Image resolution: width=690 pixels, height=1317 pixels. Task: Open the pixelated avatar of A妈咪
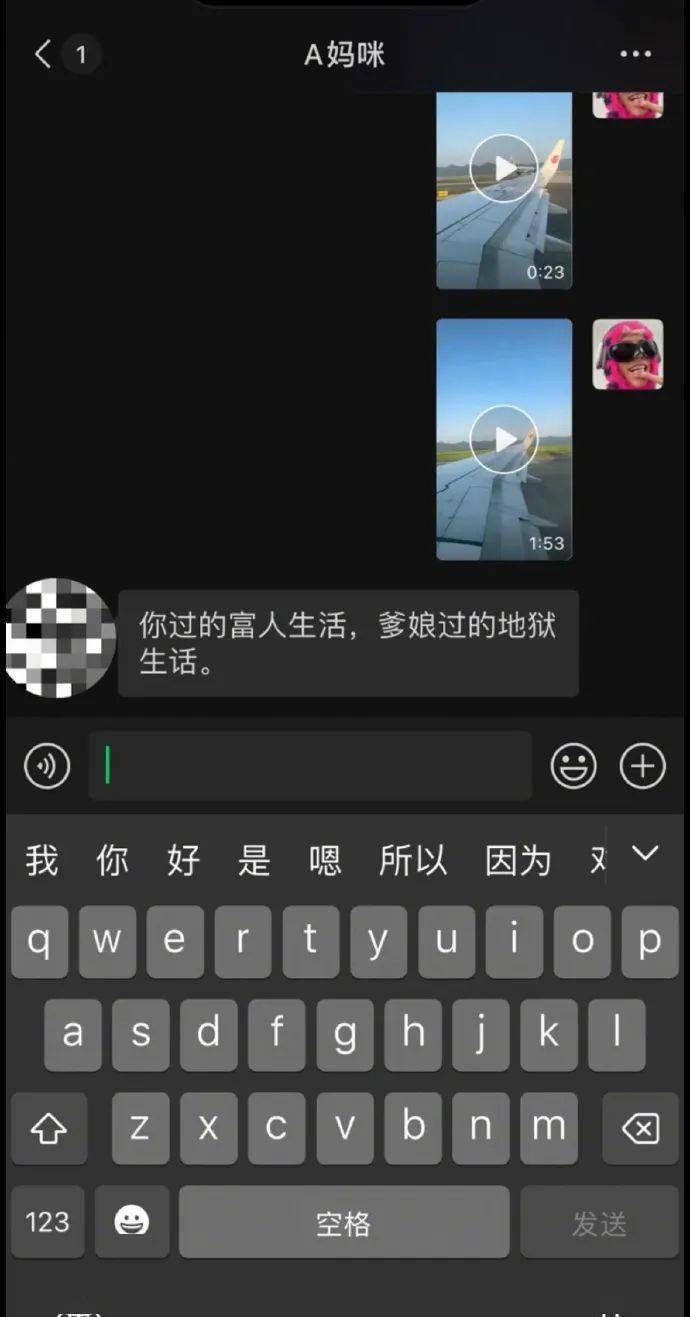(x=60, y=637)
